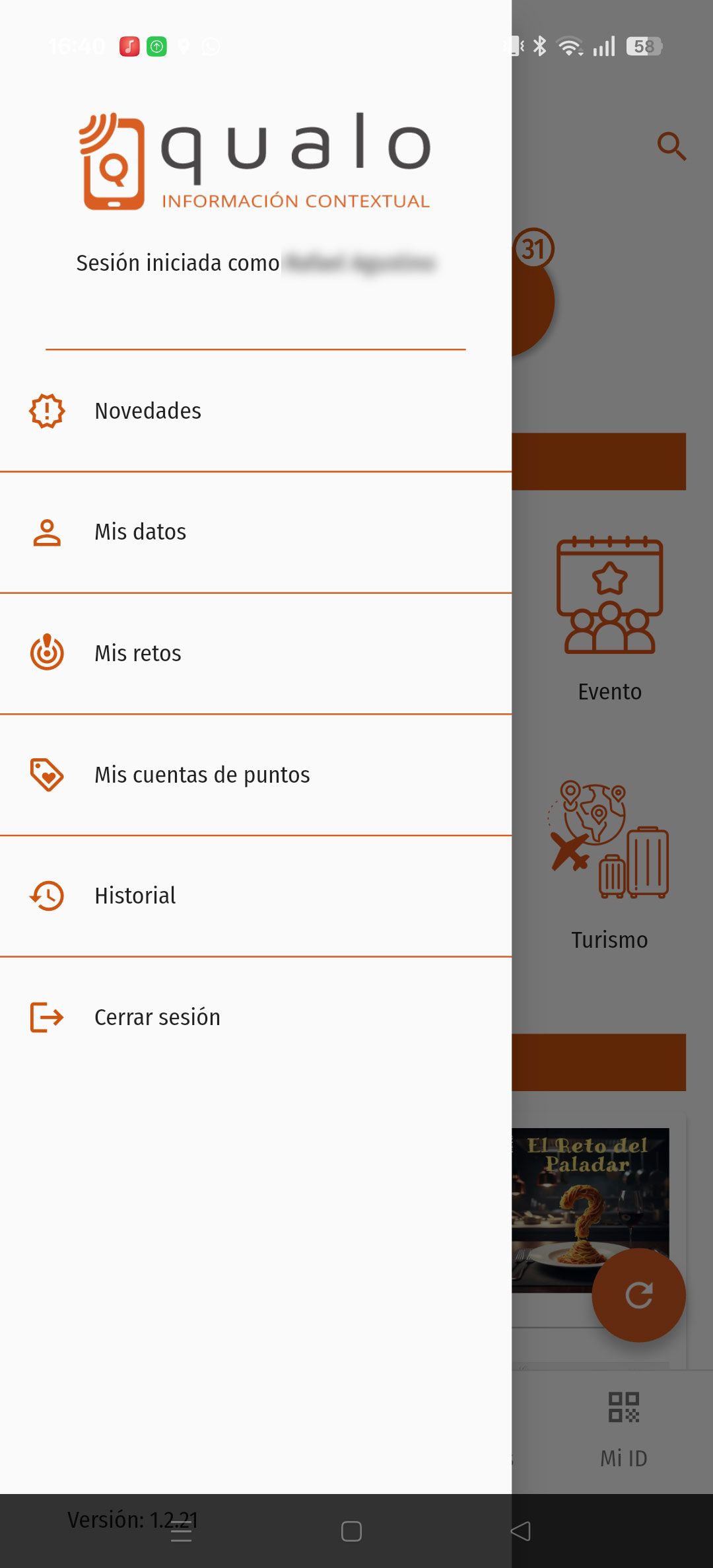Select the Evento category

point(609,618)
